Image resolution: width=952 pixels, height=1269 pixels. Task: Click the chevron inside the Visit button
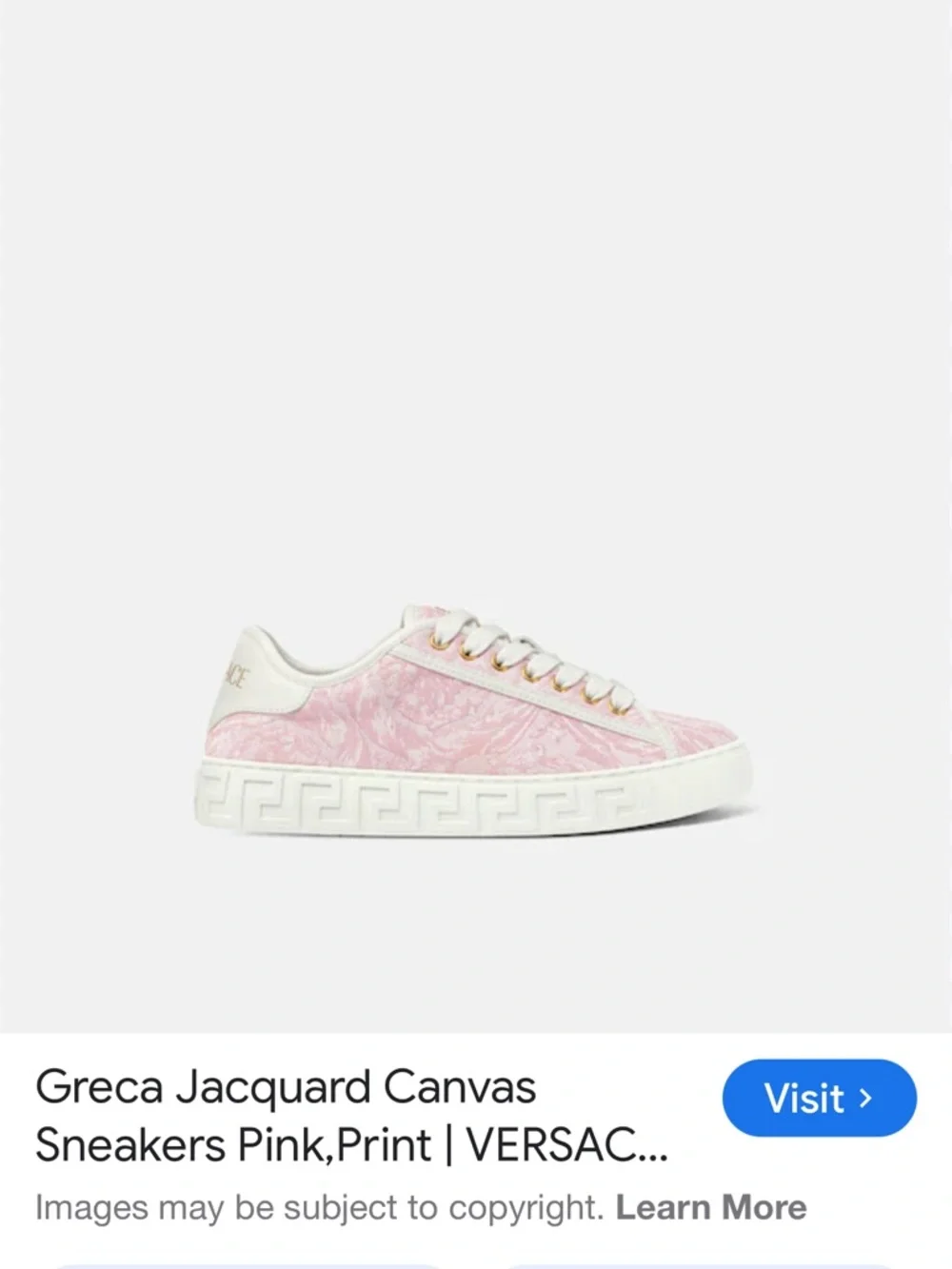coord(863,1100)
